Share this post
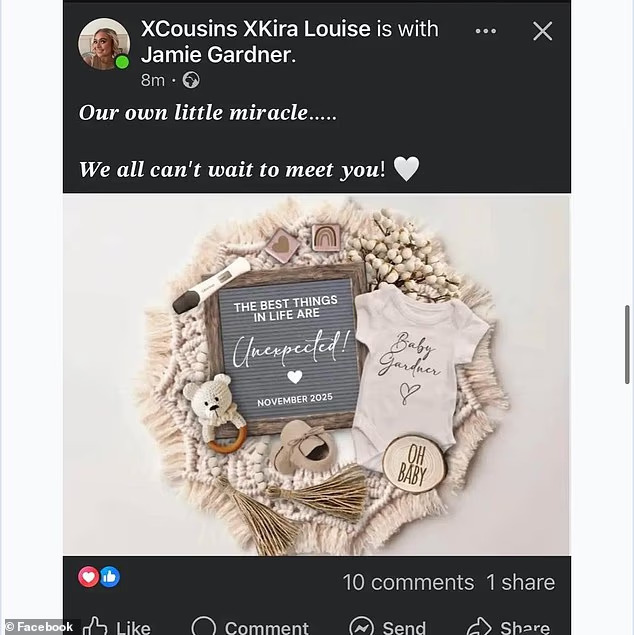 point(510,627)
